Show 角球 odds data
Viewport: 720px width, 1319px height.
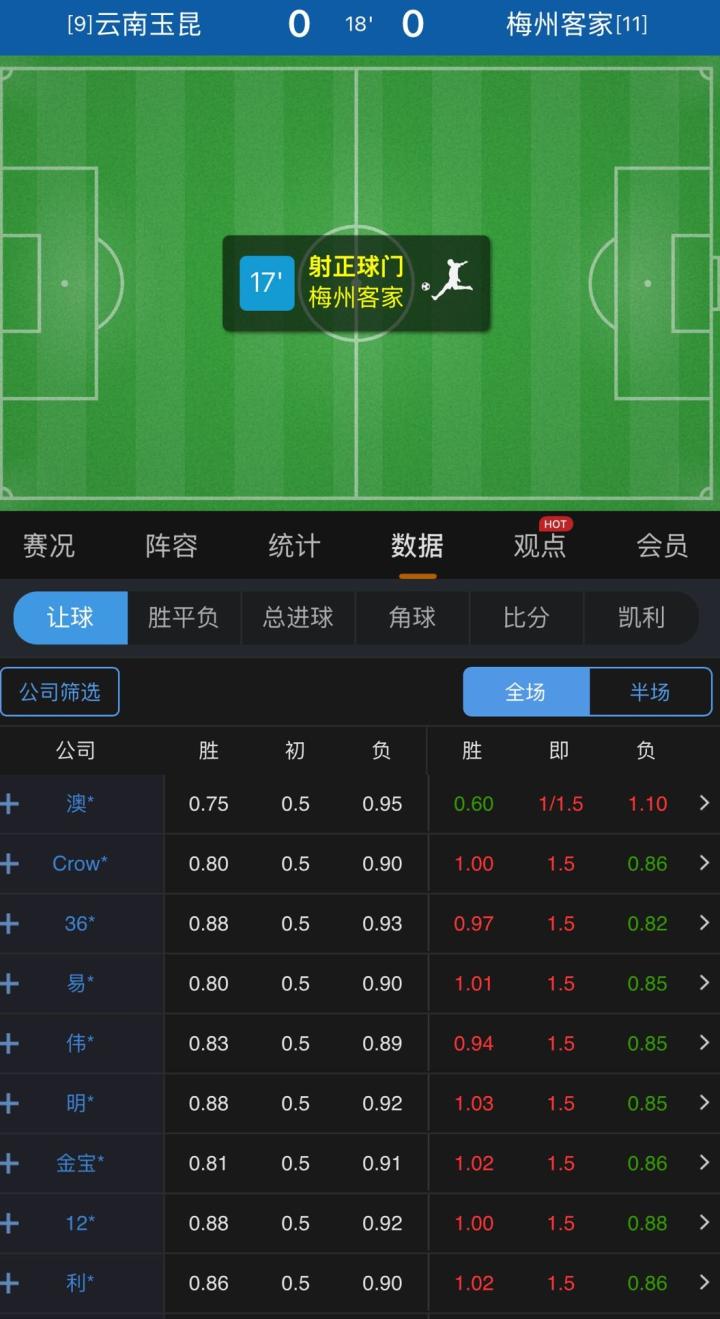[x=412, y=618]
